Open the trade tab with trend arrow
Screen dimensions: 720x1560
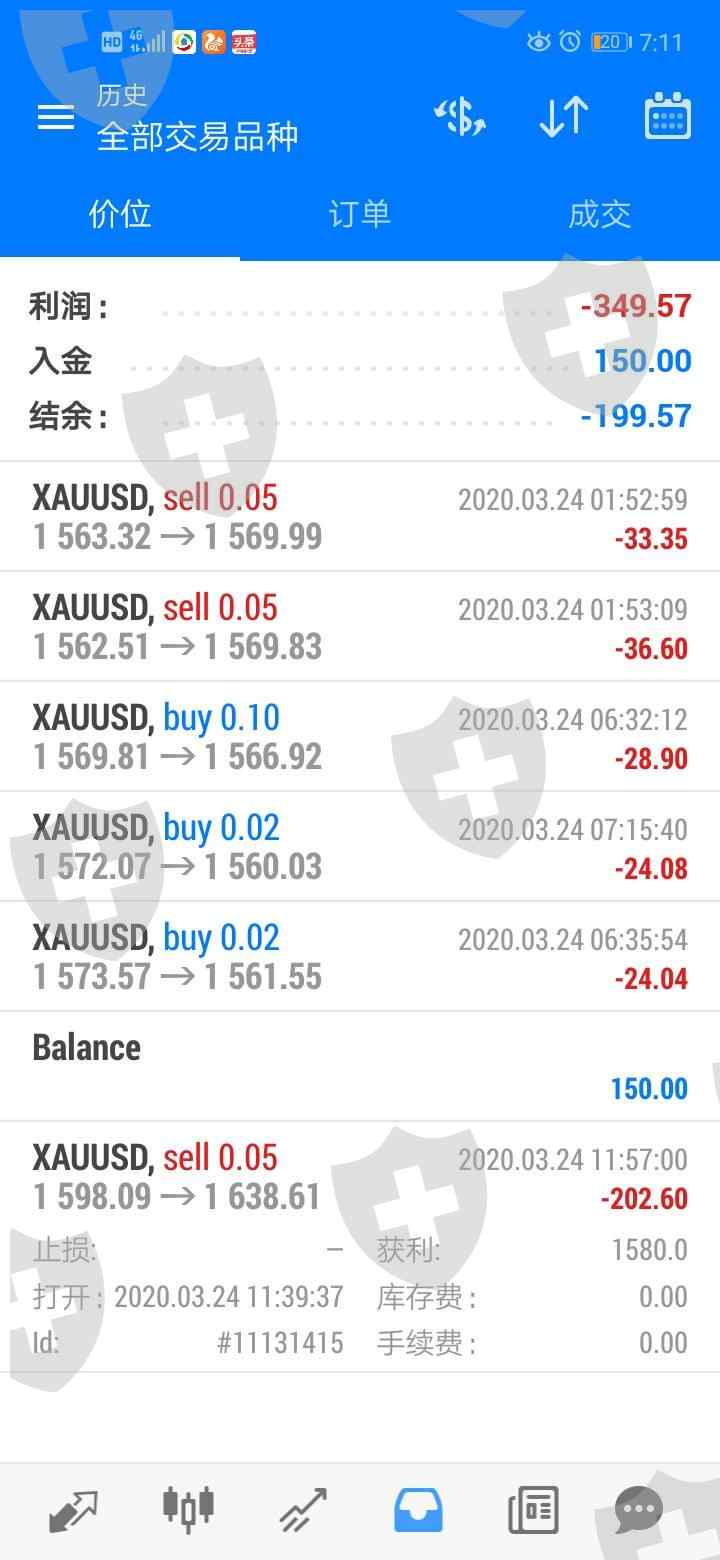click(303, 1510)
